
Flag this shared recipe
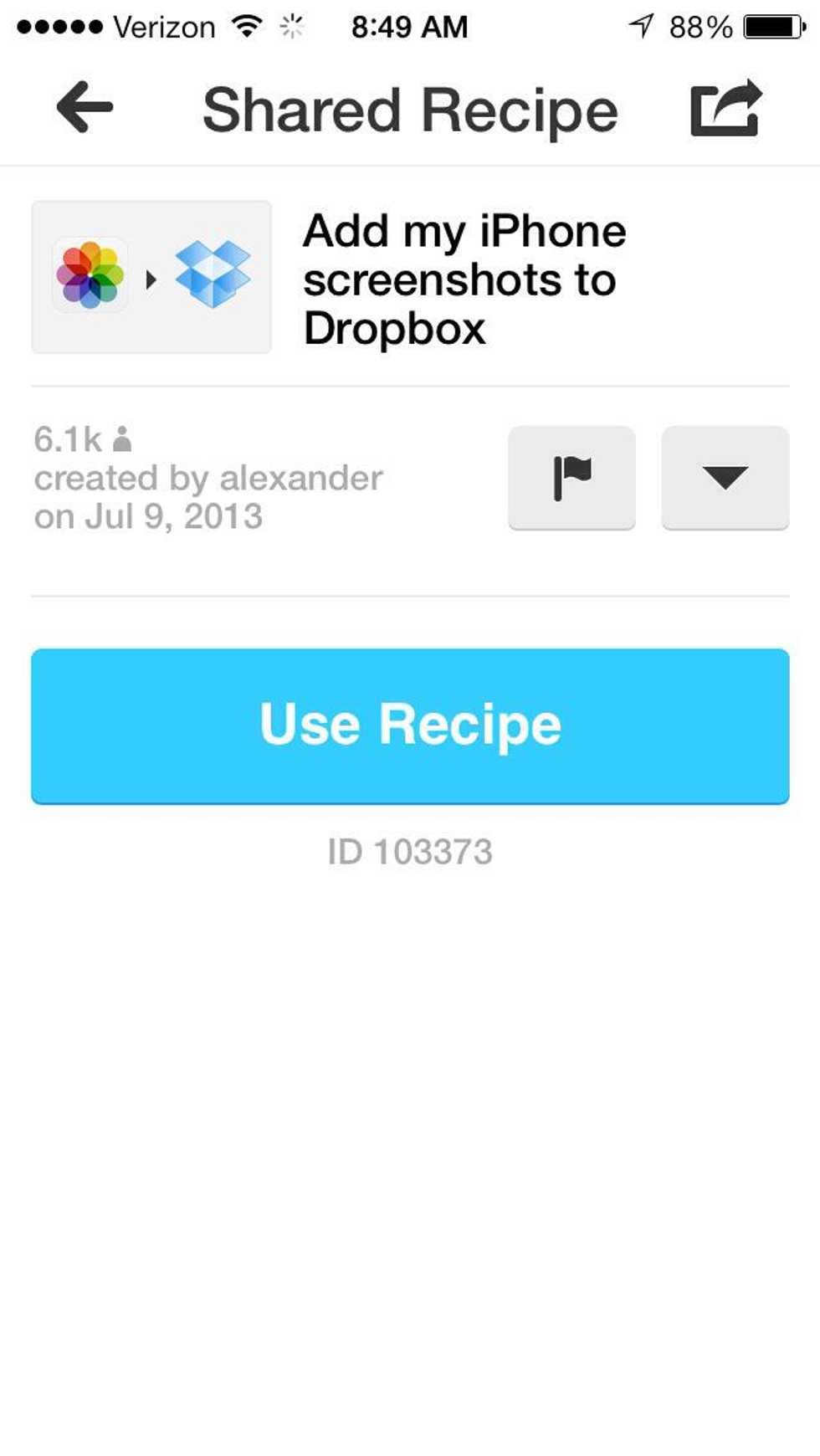pyautogui.click(x=571, y=478)
